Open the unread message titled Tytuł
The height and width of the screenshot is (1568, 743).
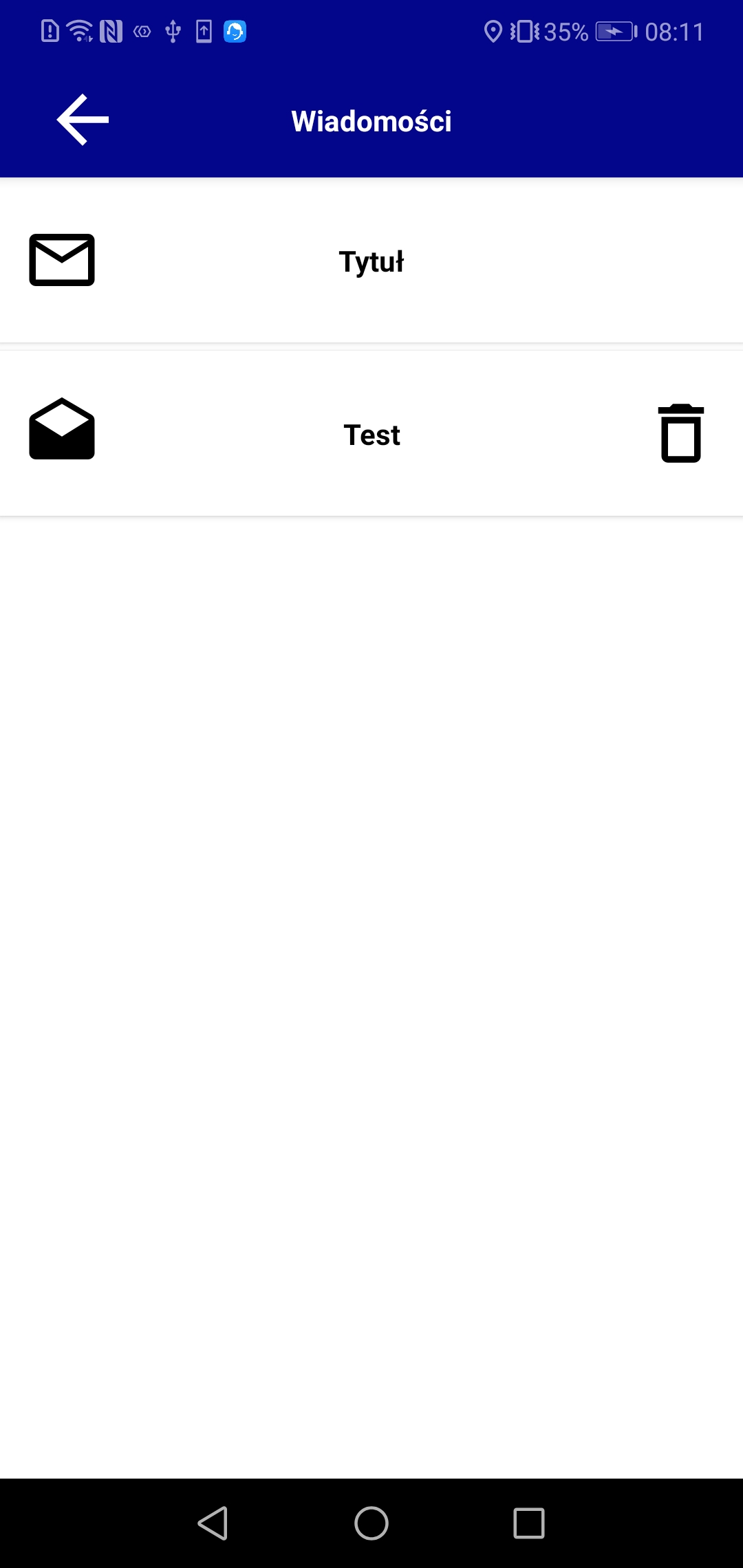click(x=371, y=261)
